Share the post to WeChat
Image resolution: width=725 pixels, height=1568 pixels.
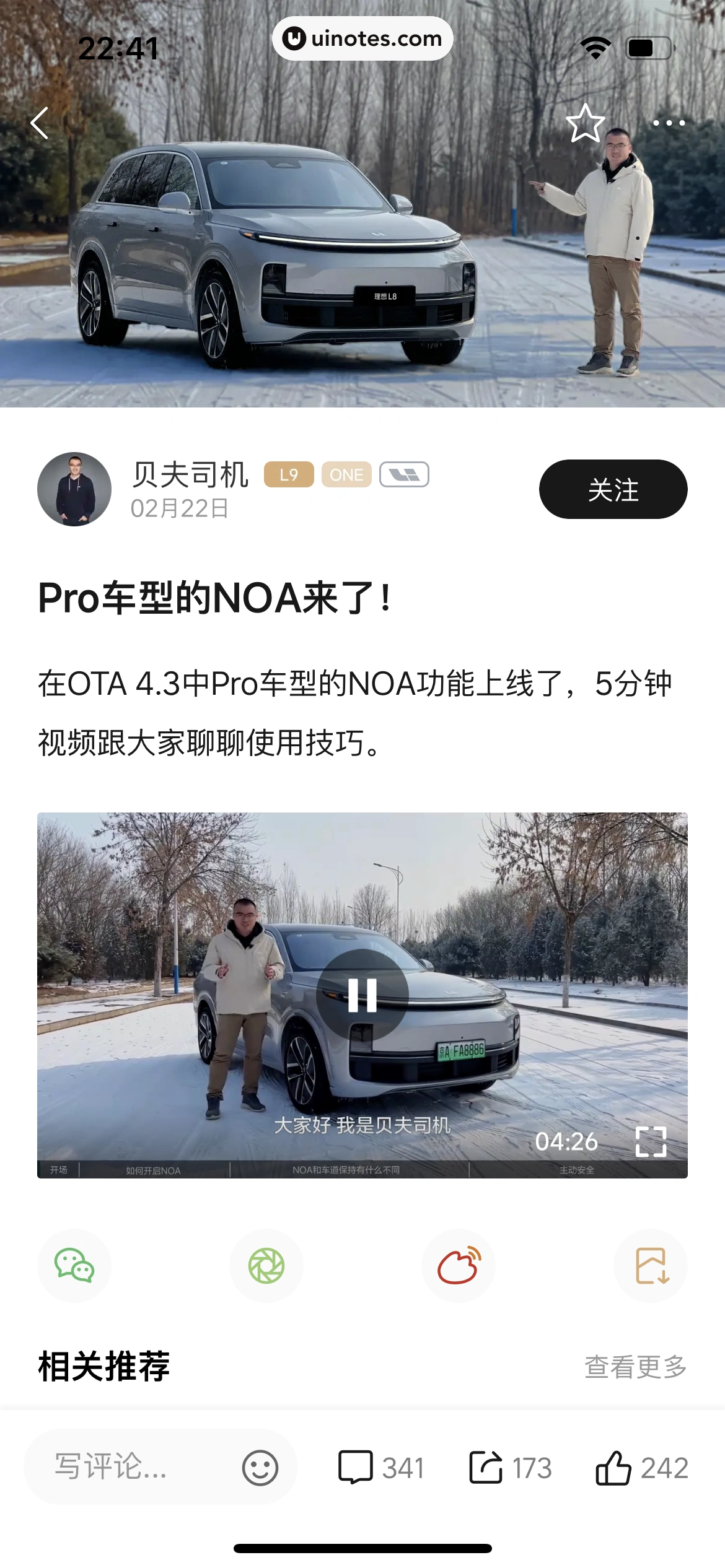(74, 1266)
